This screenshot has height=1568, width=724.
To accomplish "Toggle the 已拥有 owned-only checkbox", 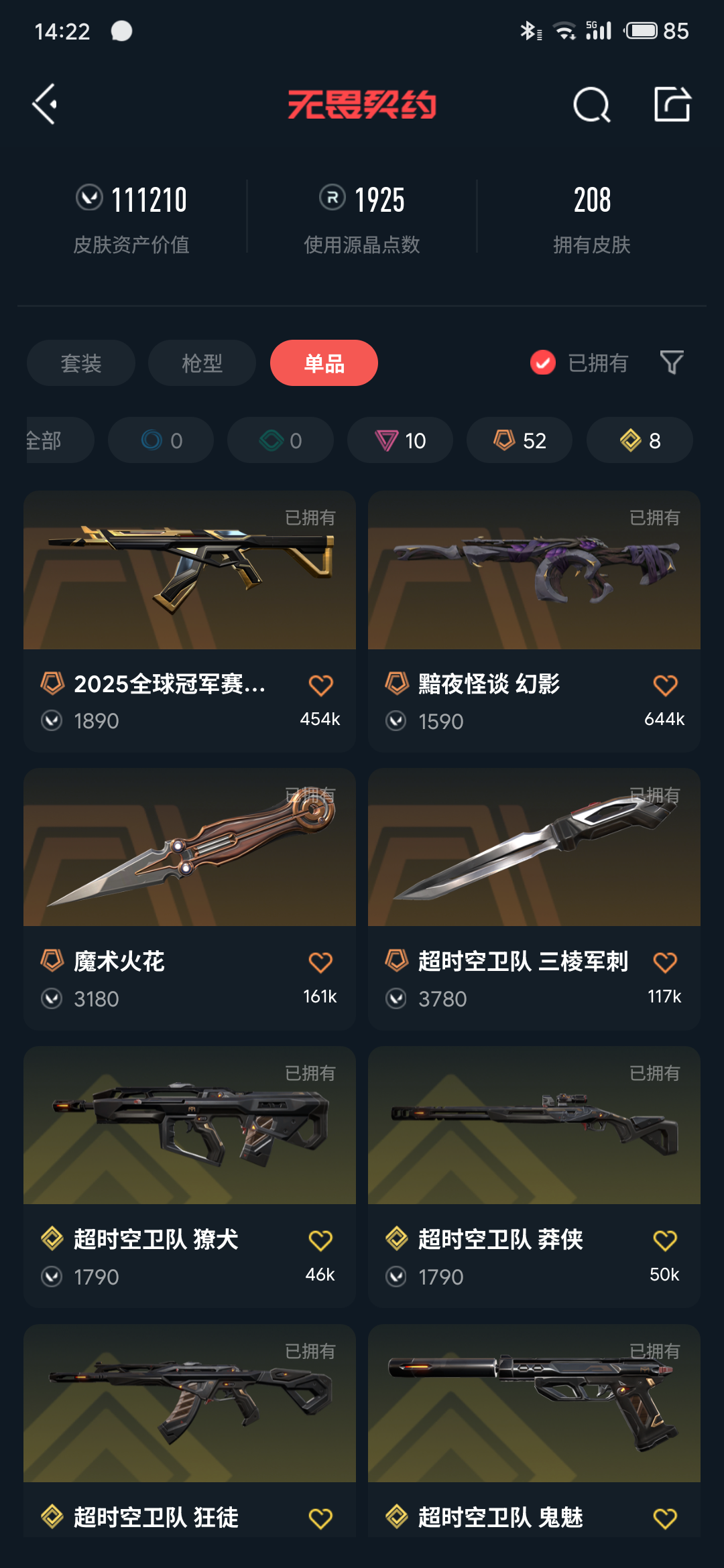I will coord(543,363).
